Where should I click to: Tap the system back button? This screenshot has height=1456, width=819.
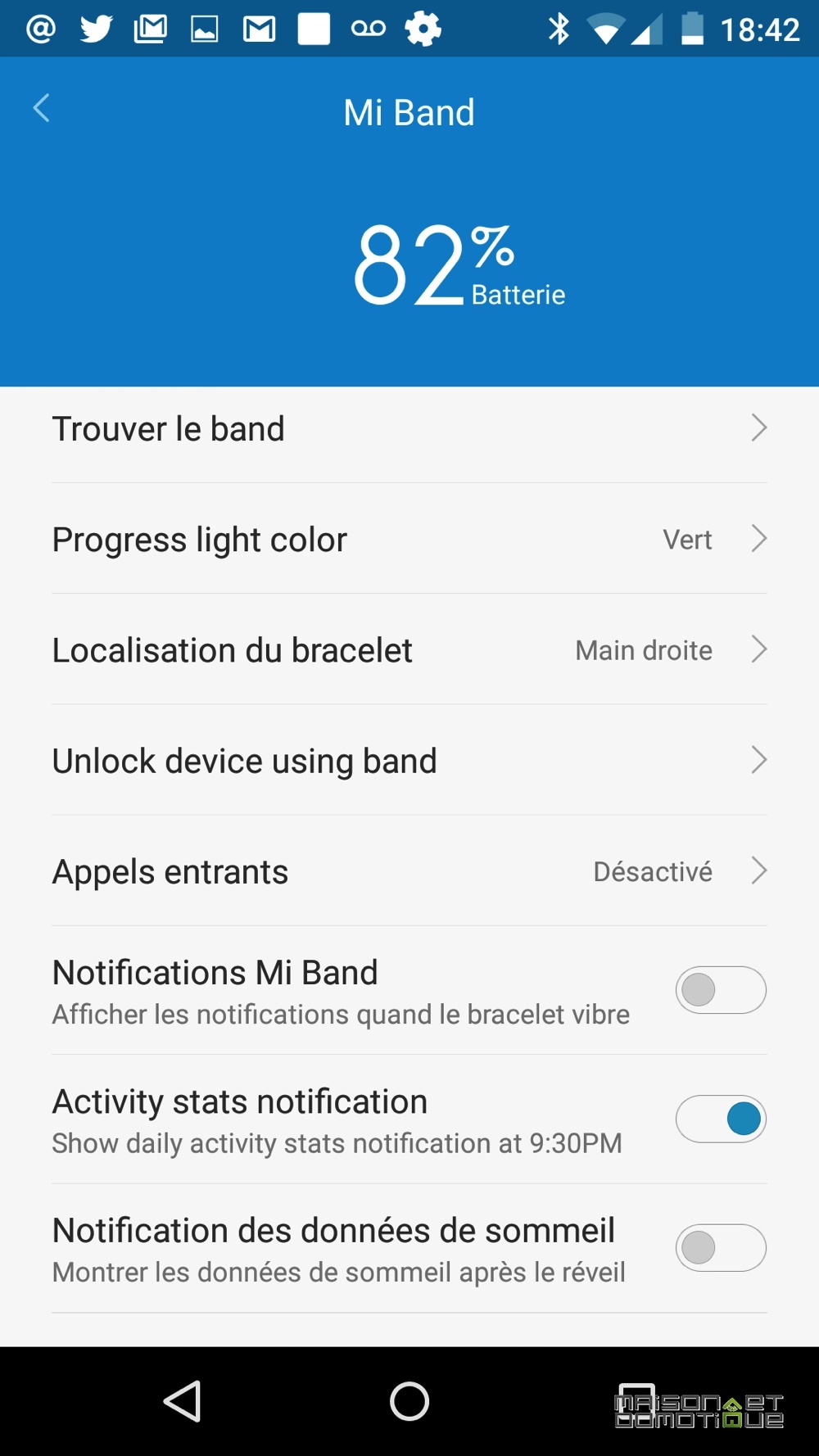click(183, 1401)
